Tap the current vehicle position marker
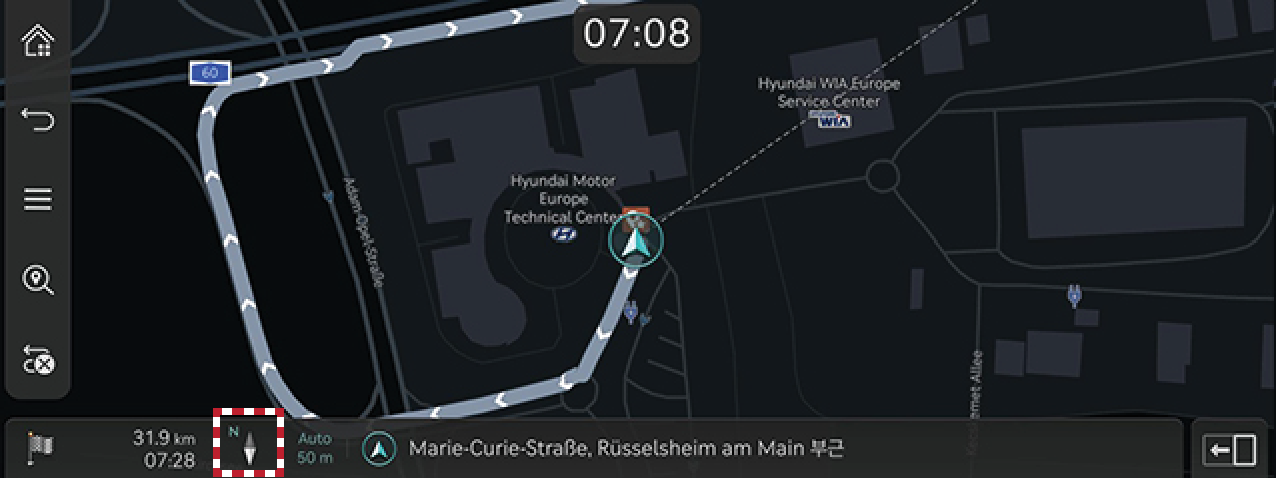1276x478 pixels. pos(636,241)
